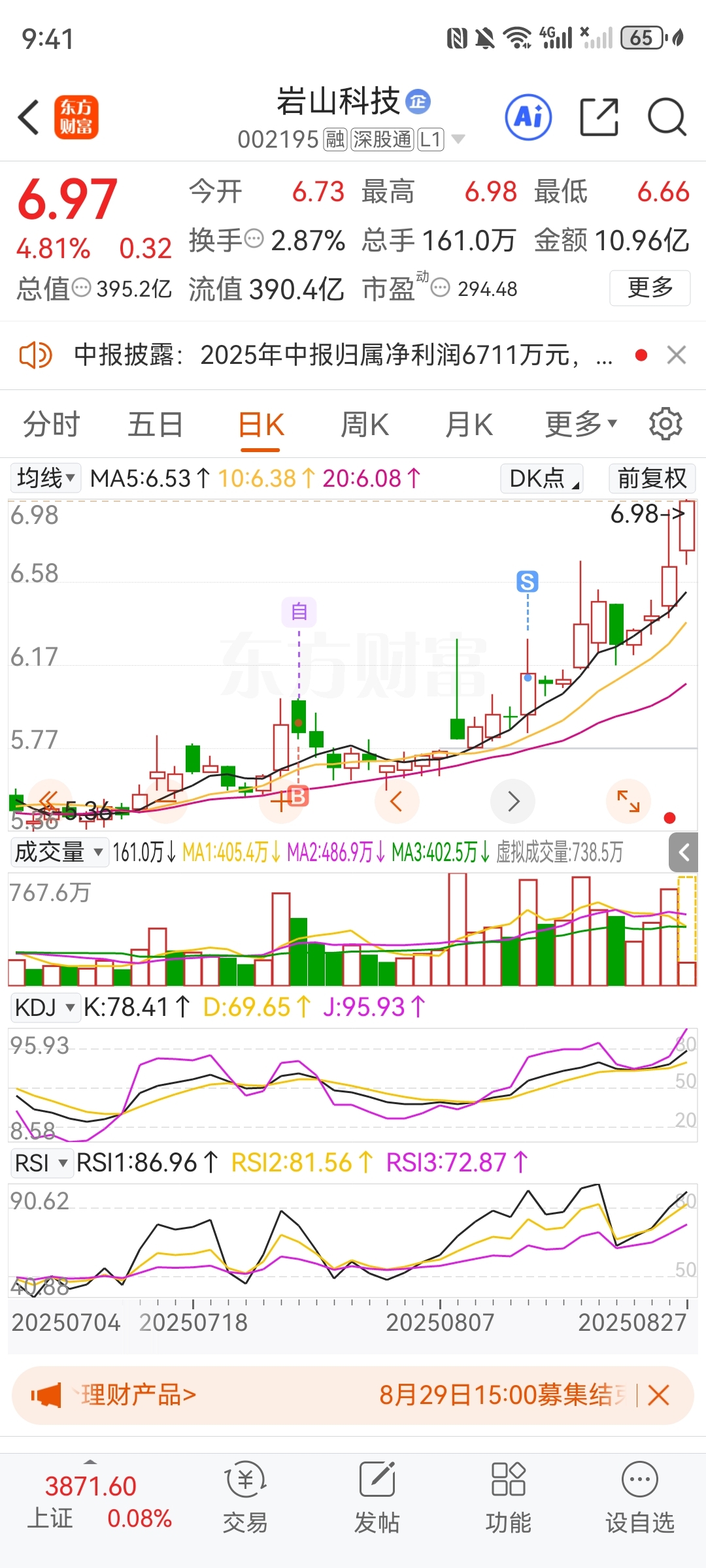
Task: Close the 理财产品 promotion banner
Action: point(658,1396)
